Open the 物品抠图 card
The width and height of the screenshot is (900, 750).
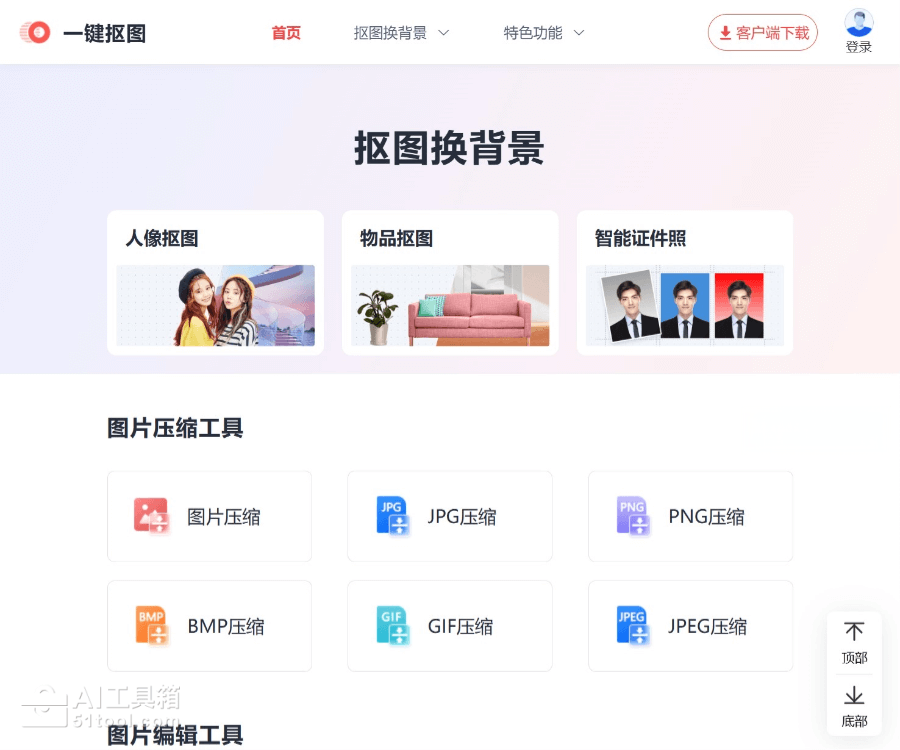click(450, 283)
